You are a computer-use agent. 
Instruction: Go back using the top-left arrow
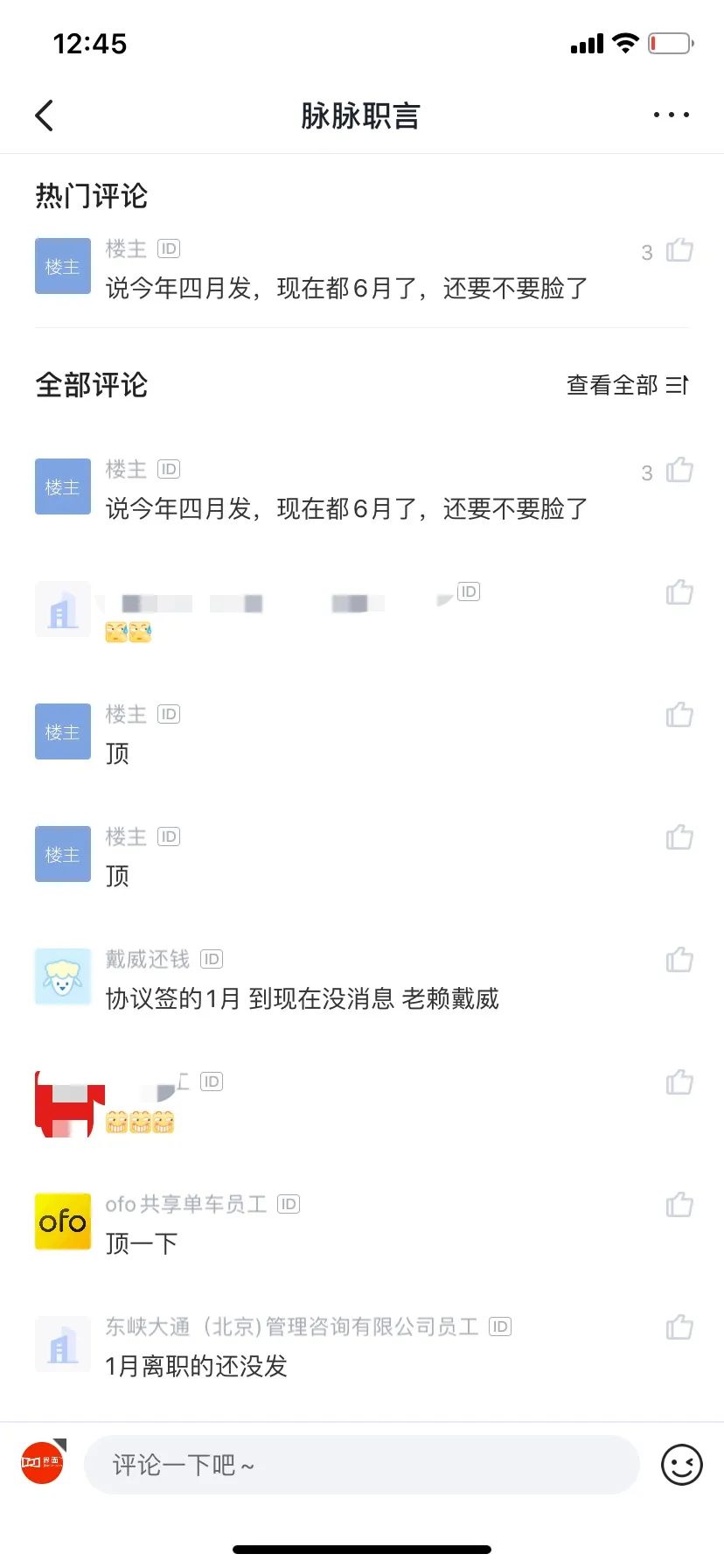(45, 115)
